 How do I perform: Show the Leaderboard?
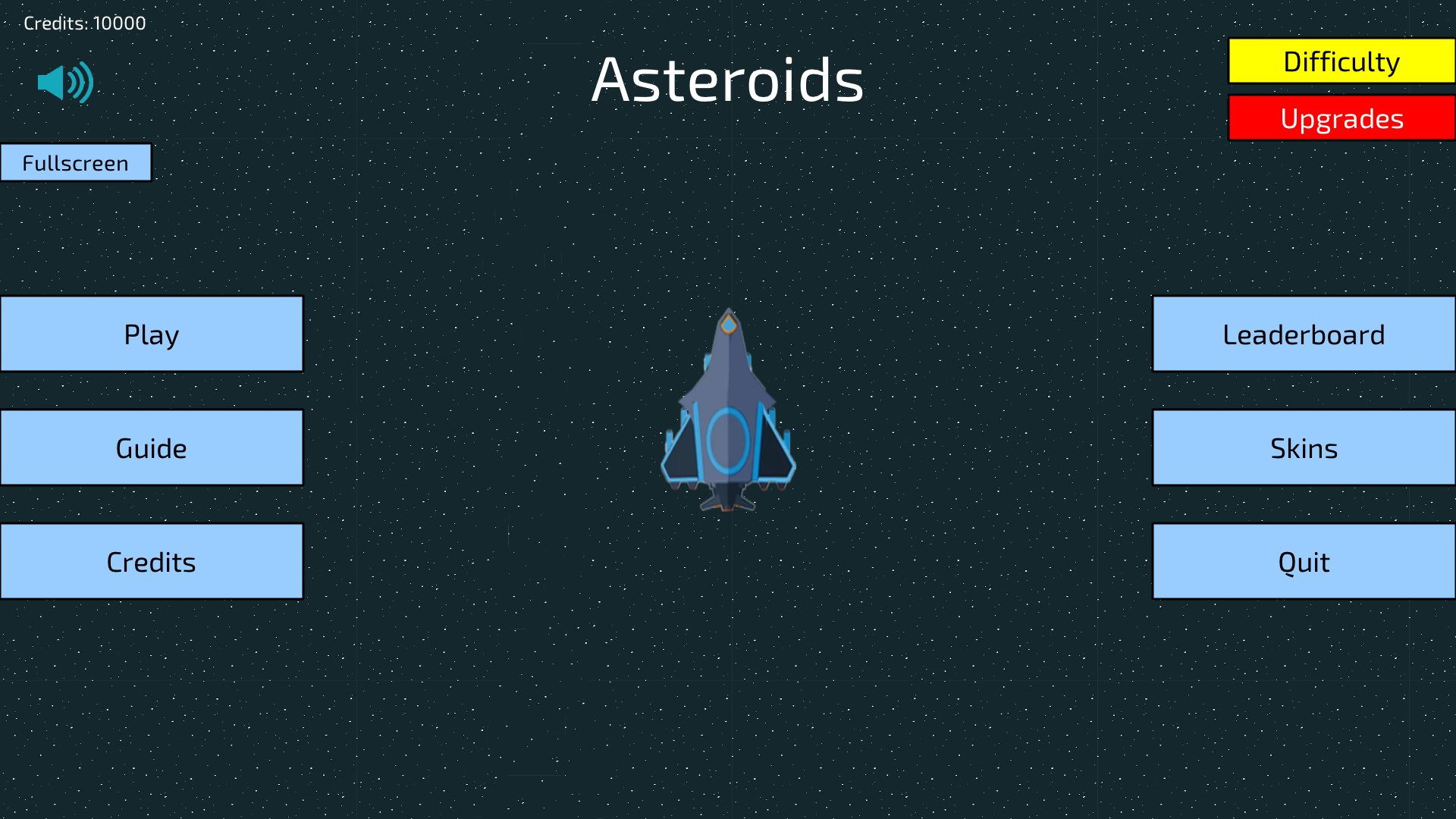click(x=1304, y=334)
